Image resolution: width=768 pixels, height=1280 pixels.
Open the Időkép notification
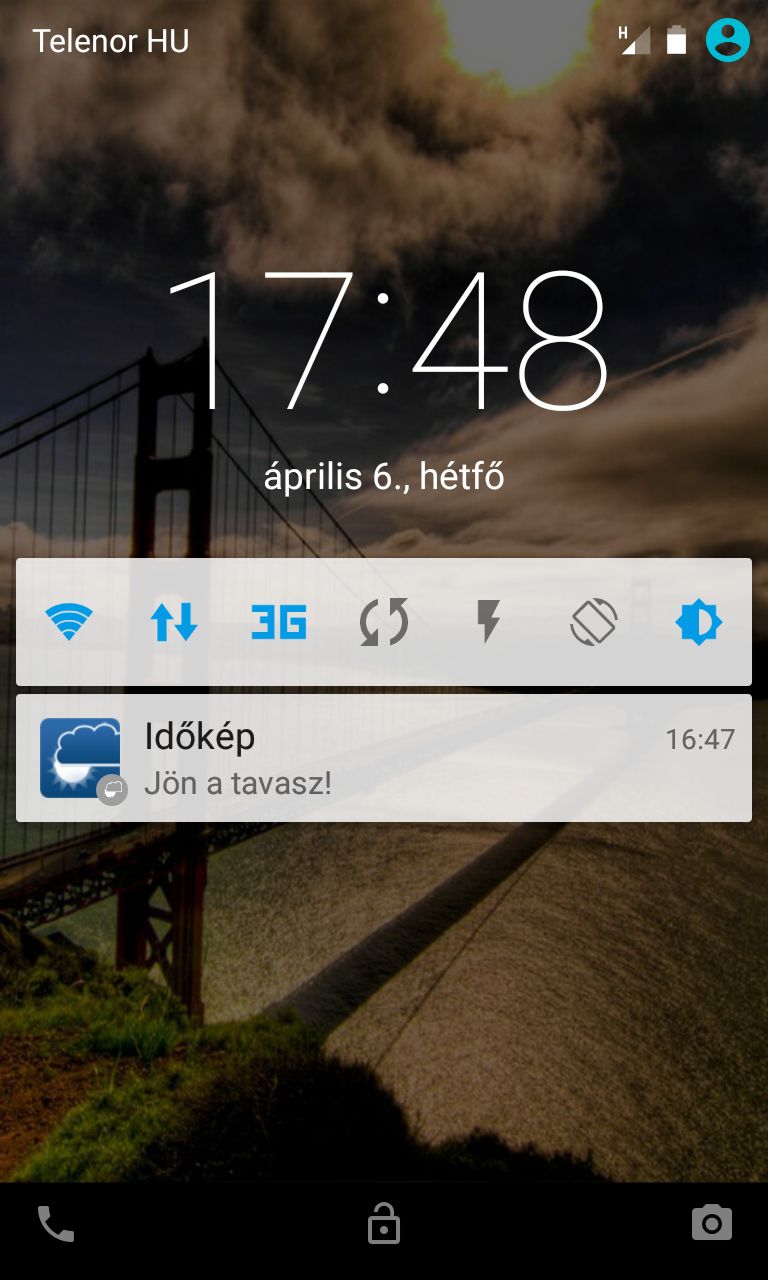(x=384, y=758)
